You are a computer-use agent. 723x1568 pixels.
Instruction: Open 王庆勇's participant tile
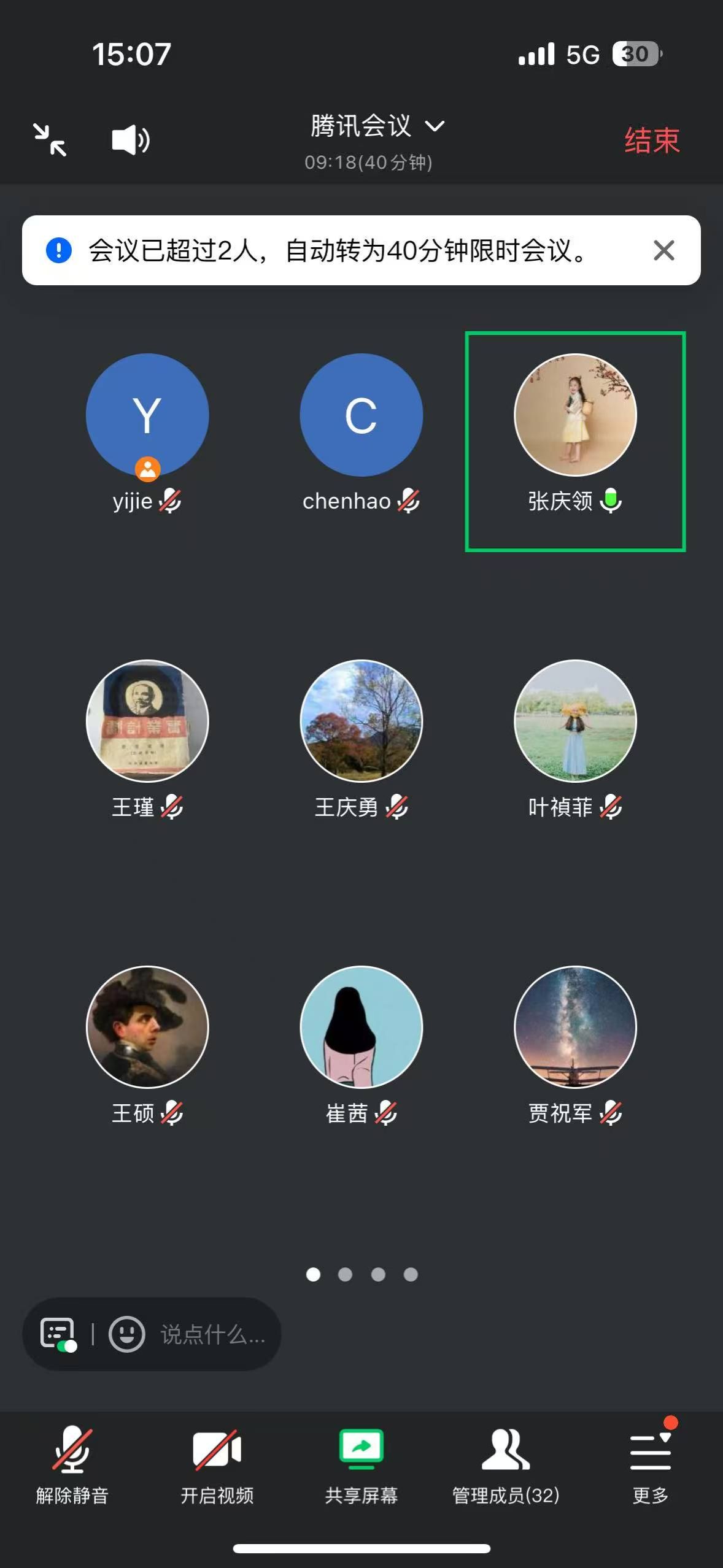(x=361, y=721)
